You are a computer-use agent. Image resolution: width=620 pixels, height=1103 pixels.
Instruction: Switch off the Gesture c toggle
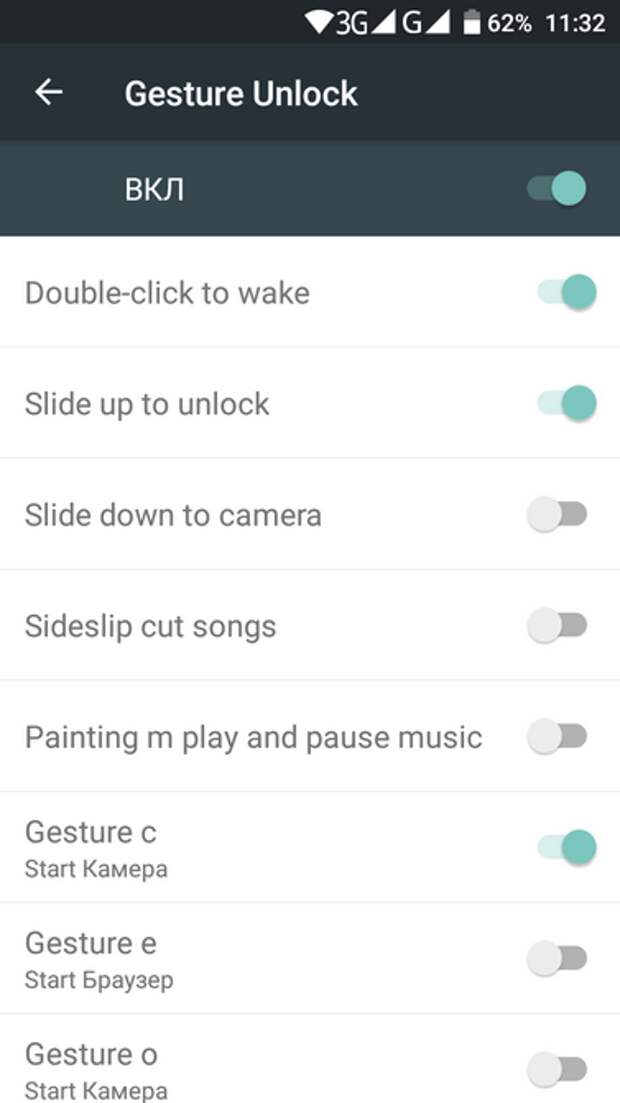567,846
